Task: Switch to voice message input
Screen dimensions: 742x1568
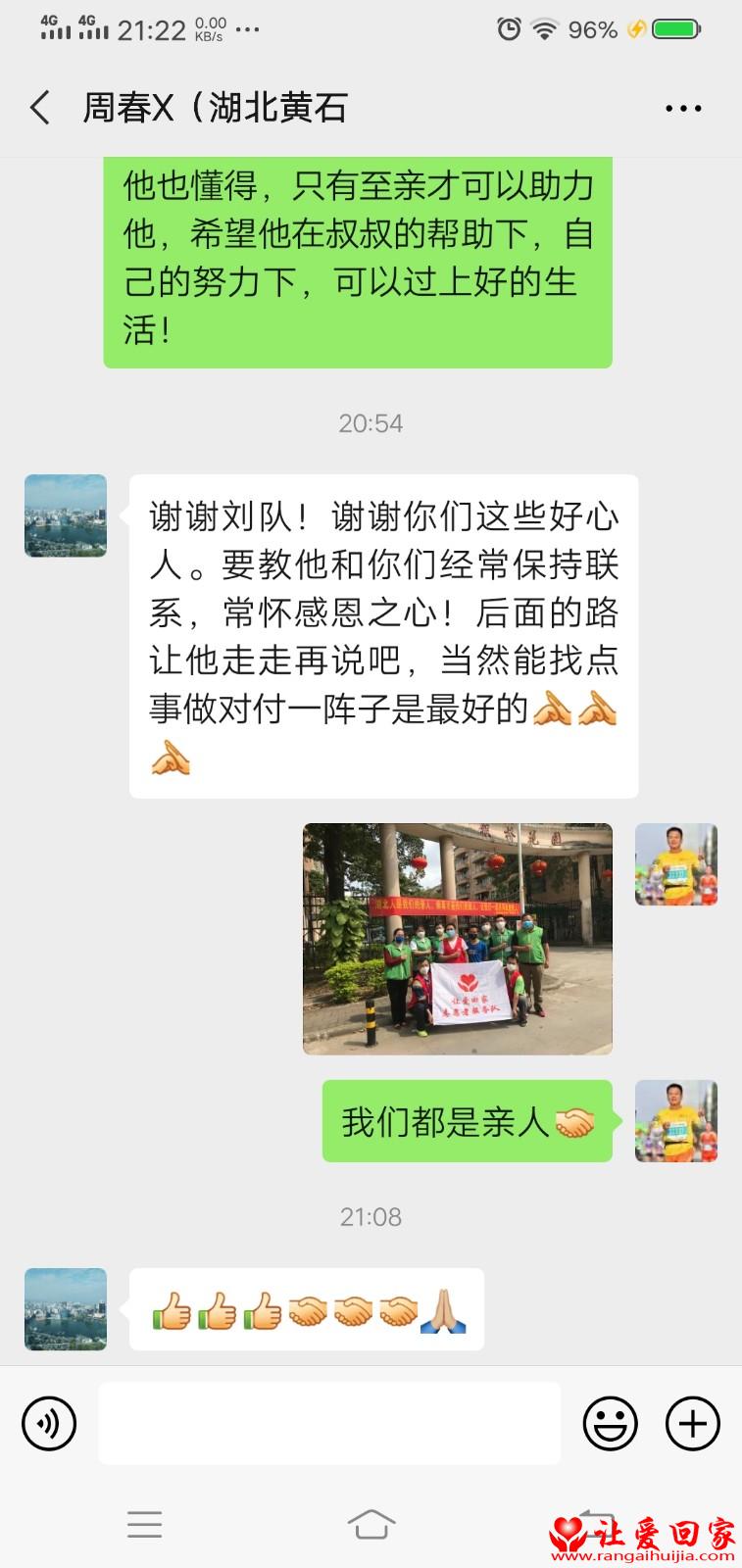Action: coord(48,1423)
